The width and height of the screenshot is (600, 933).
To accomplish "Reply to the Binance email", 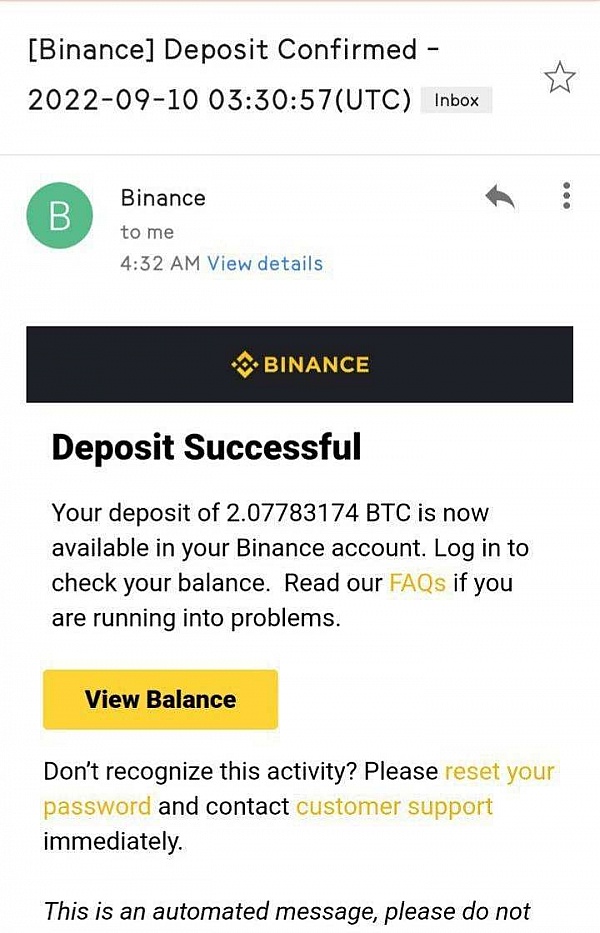I will point(500,198).
